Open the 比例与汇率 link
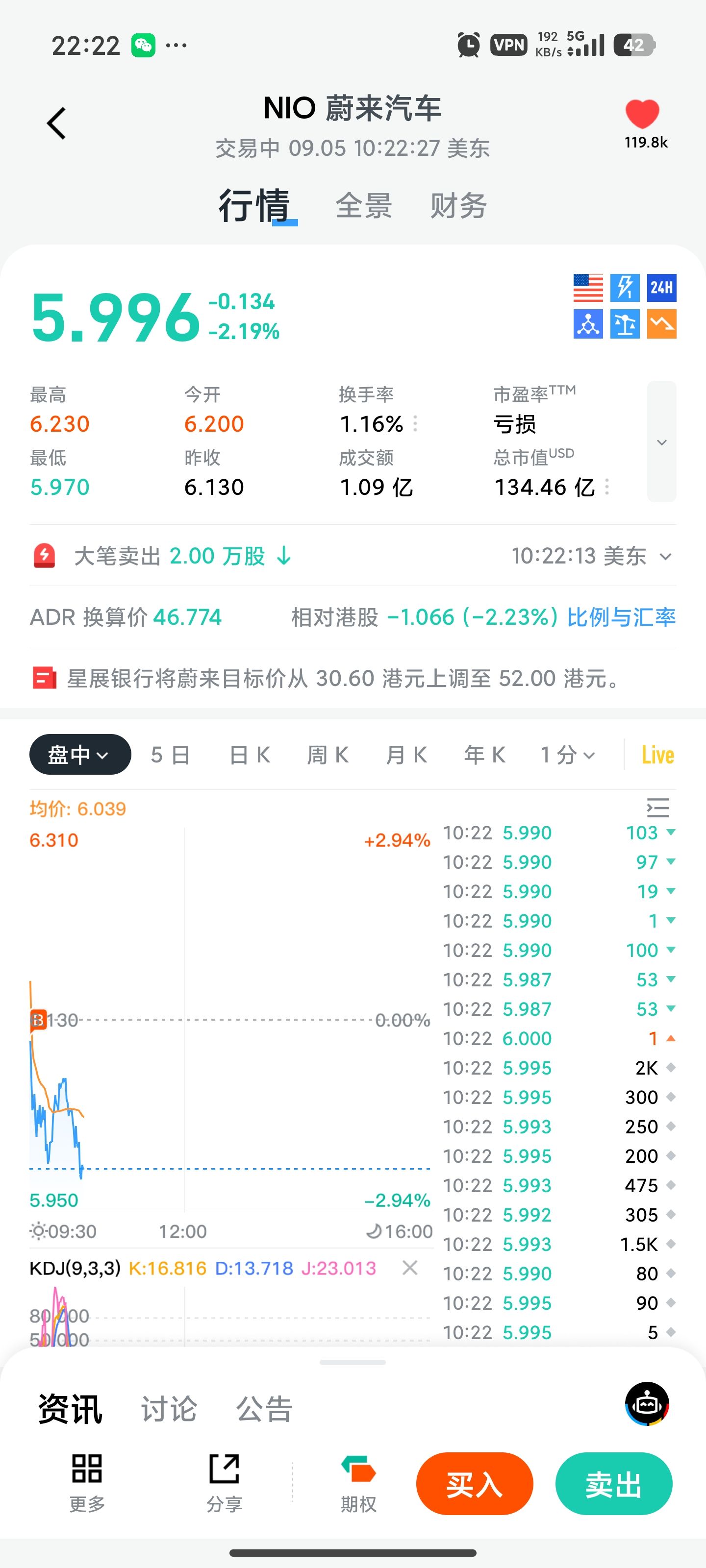Image resolution: width=706 pixels, height=1568 pixels. point(621,617)
